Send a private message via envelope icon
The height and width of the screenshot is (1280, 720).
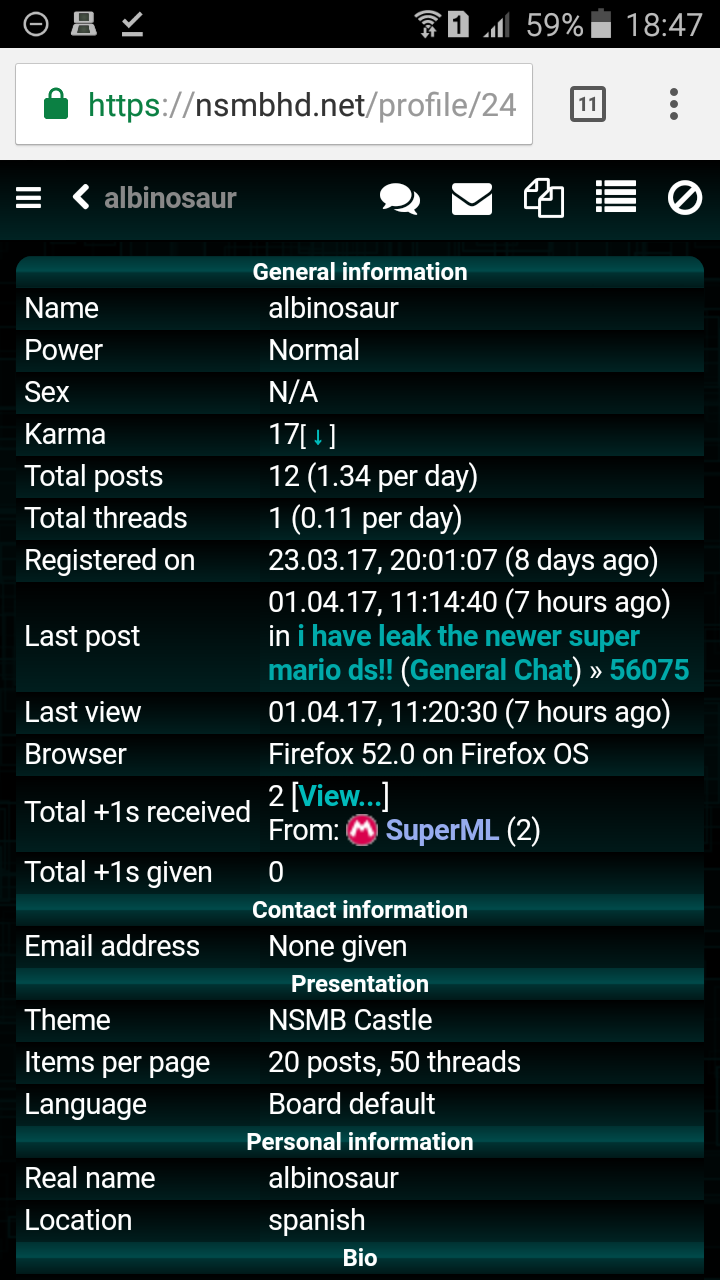click(472, 198)
